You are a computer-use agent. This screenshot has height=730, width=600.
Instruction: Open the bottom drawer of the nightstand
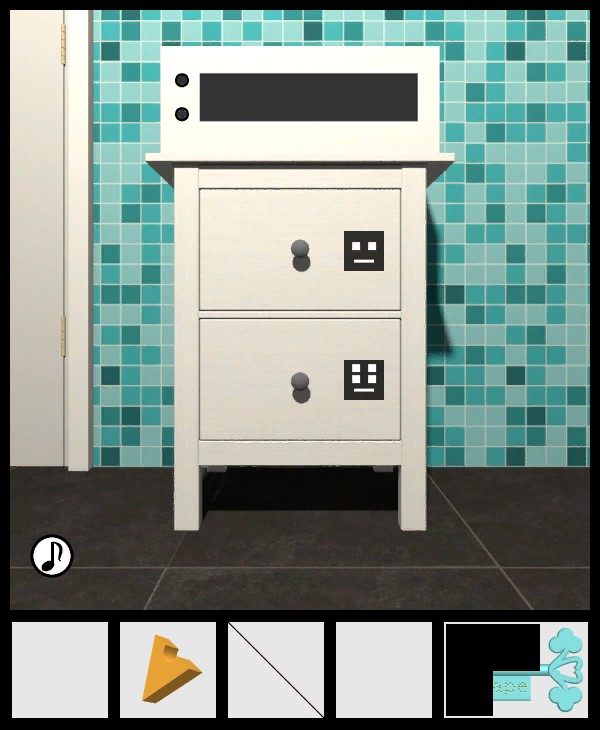(x=300, y=381)
